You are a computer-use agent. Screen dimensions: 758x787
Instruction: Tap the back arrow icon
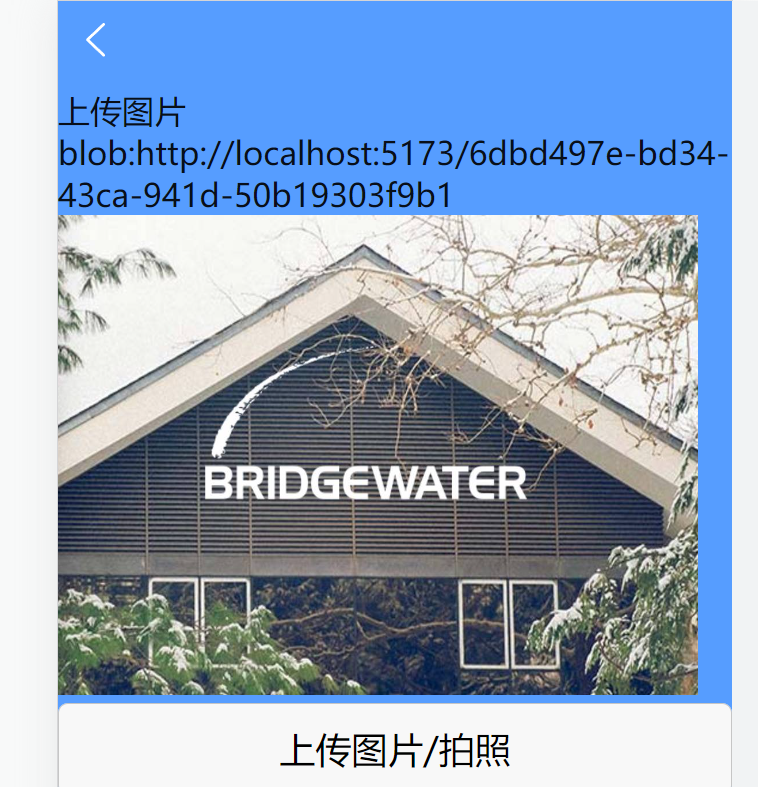[x=96, y=40]
